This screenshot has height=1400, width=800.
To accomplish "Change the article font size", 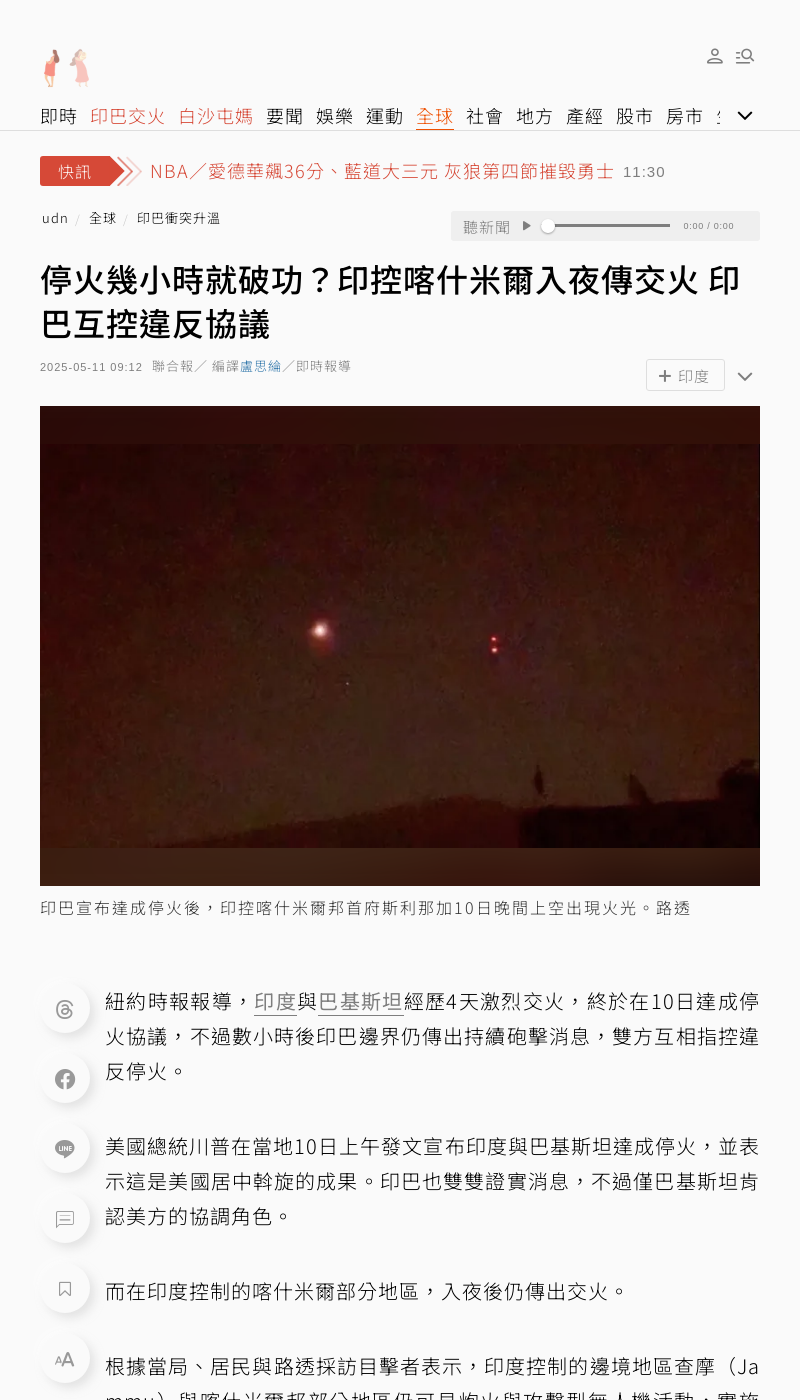I will tap(65, 1359).
